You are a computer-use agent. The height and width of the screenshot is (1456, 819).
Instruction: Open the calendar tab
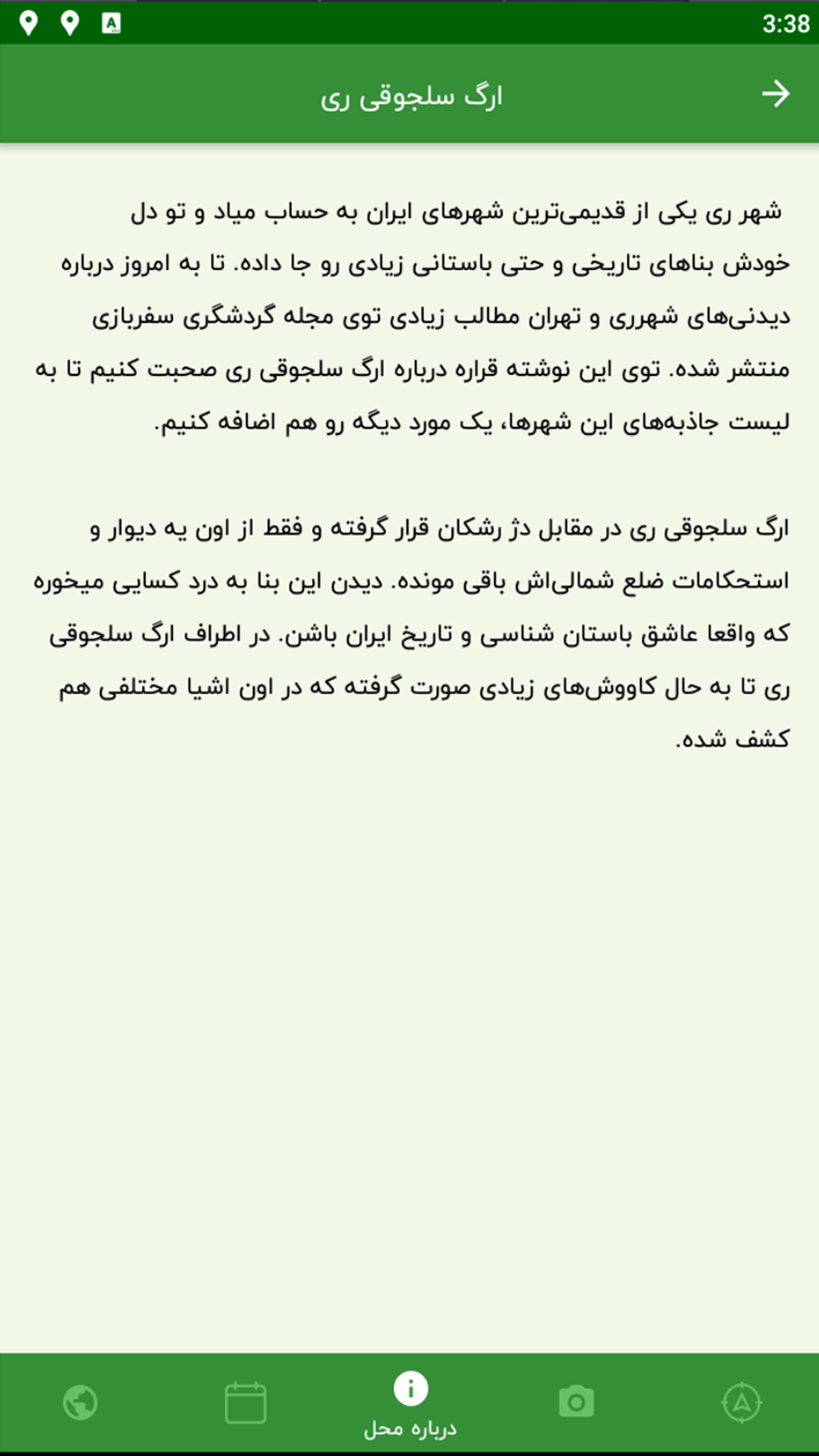pos(246,1402)
